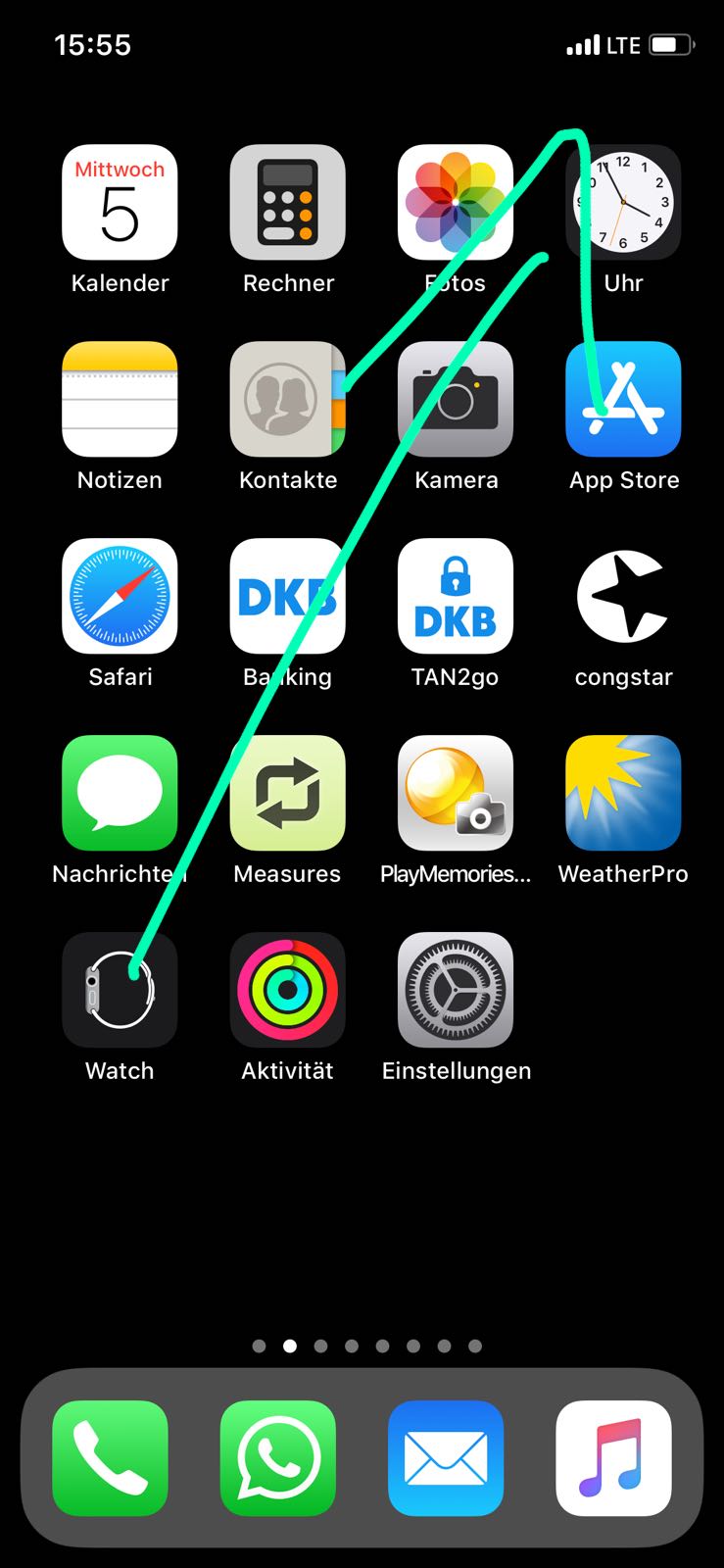Launch the PlayMemories app
This screenshot has height=1568, width=724.
(x=456, y=793)
